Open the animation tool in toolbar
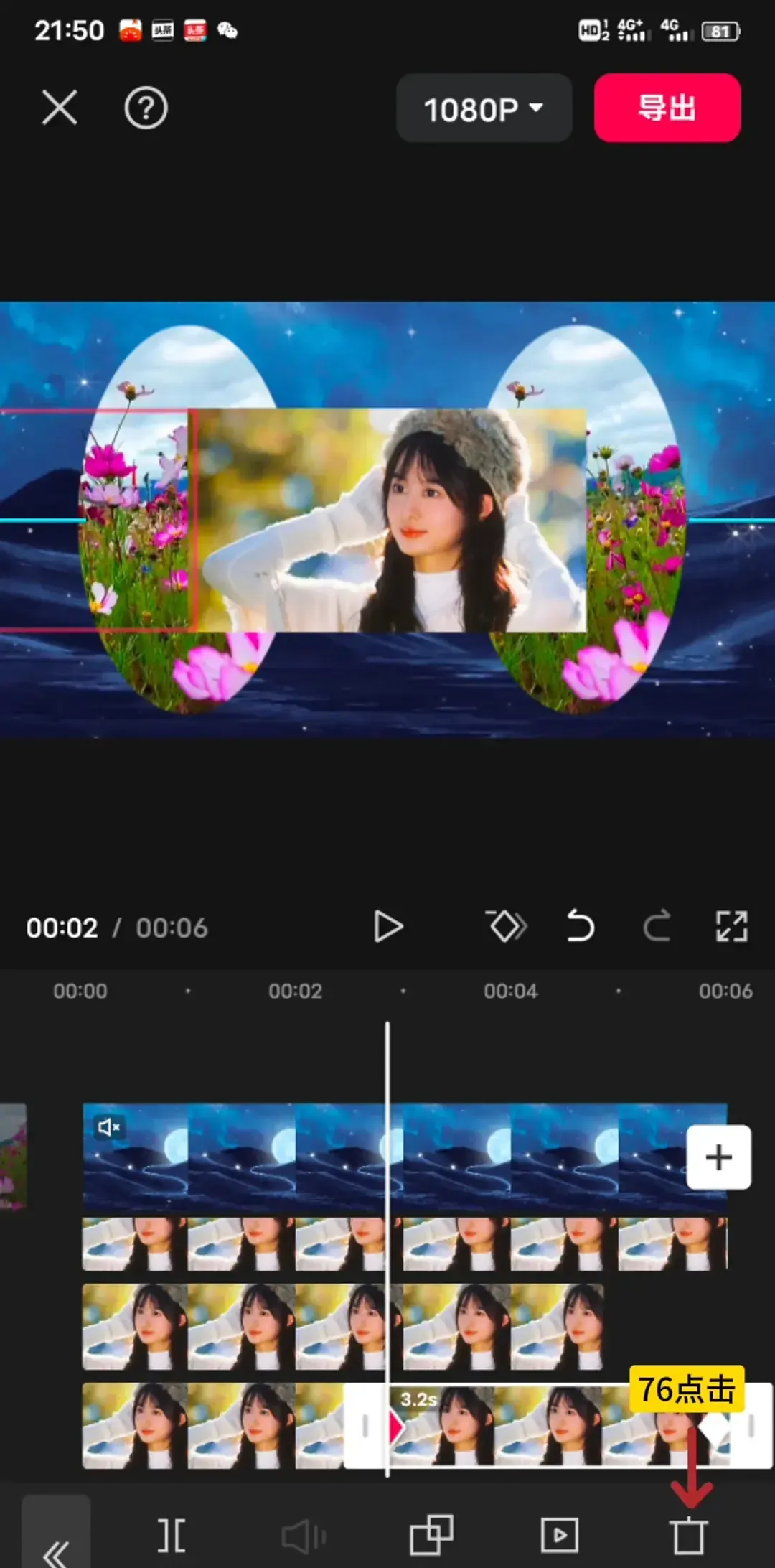The height and width of the screenshot is (1568, 775). click(x=559, y=1536)
